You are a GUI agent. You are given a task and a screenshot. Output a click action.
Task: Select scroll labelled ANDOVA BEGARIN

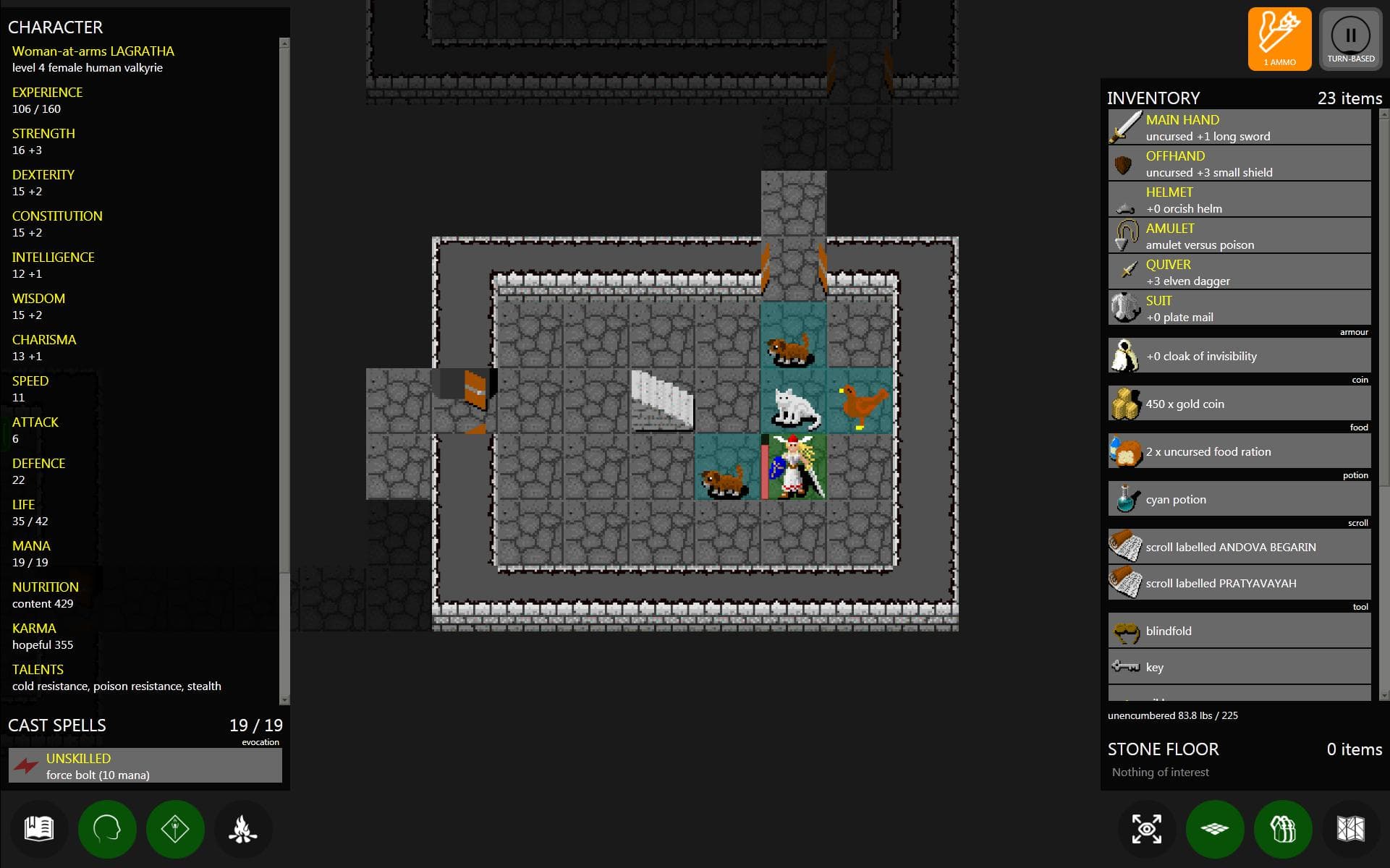(x=1239, y=547)
